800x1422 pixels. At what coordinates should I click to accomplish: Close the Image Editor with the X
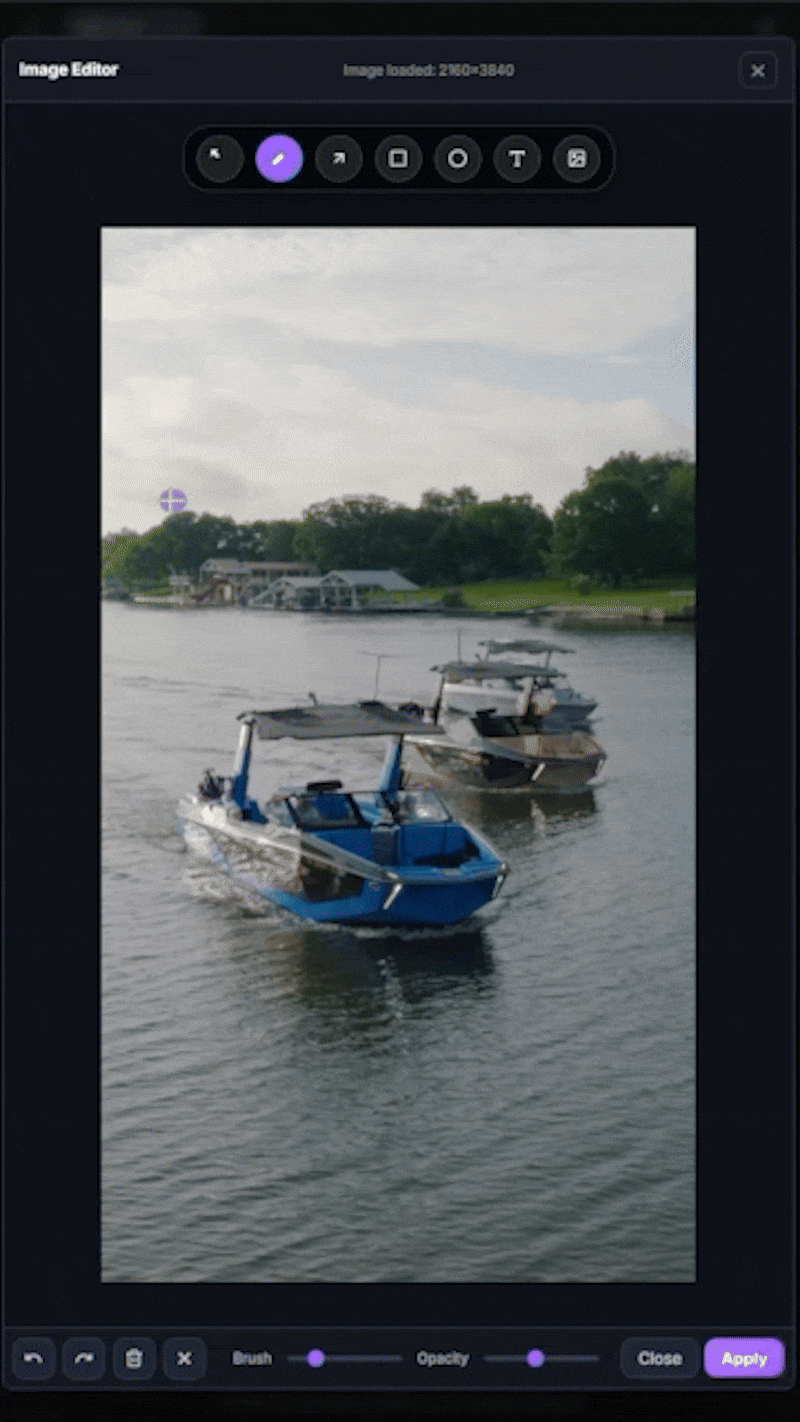(757, 71)
